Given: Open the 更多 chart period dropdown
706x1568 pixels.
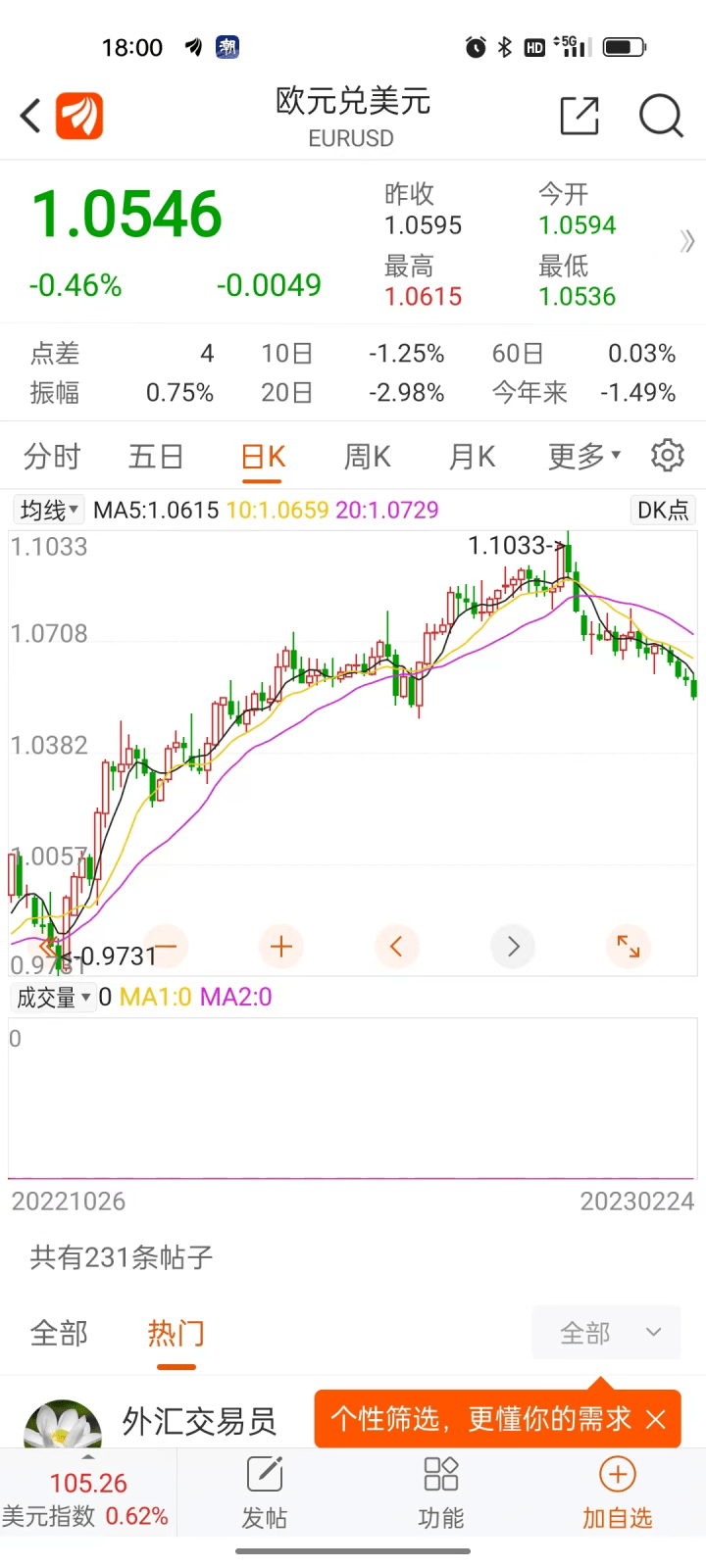Looking at the screenshot, I should pyautogui.click(x=583, y=457).
